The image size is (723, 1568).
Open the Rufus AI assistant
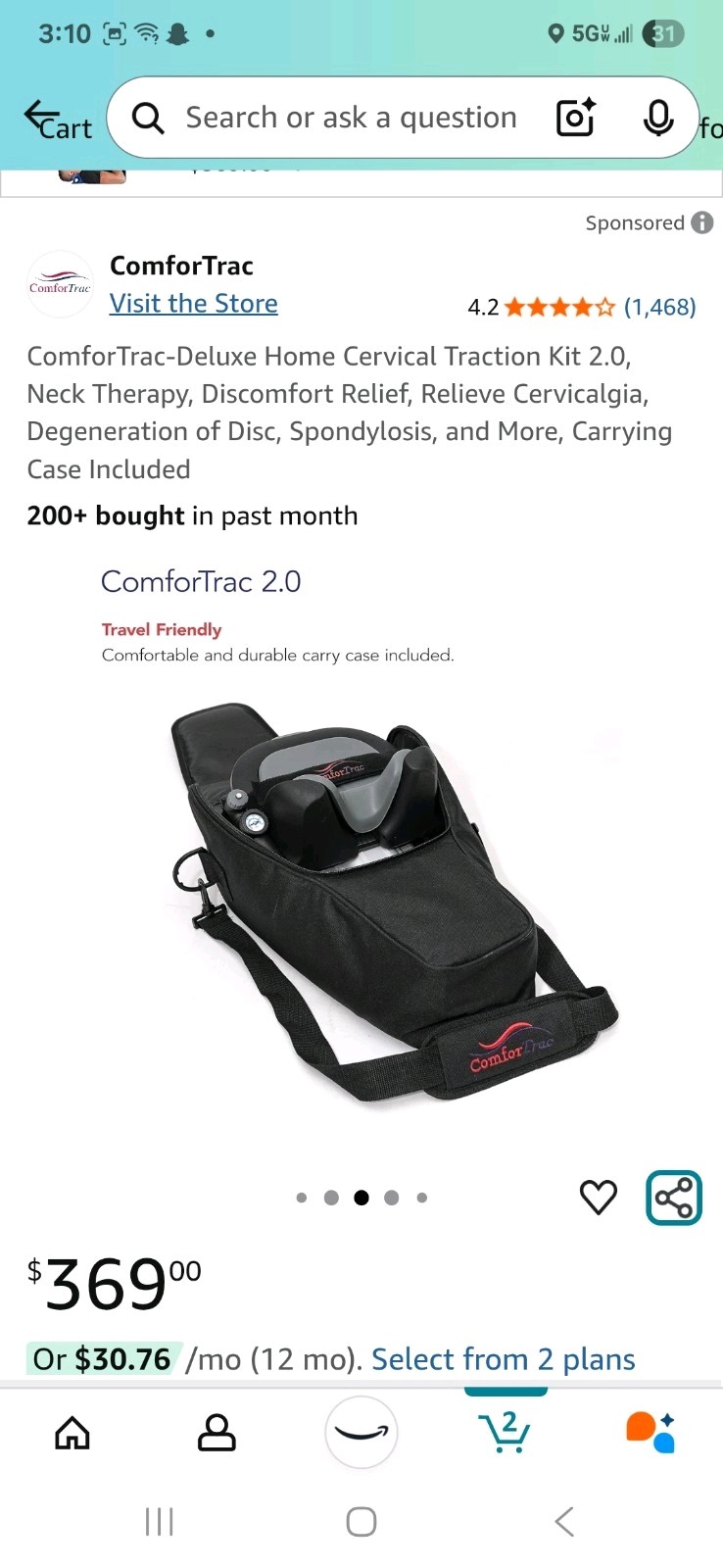(x=651, y=1432)
